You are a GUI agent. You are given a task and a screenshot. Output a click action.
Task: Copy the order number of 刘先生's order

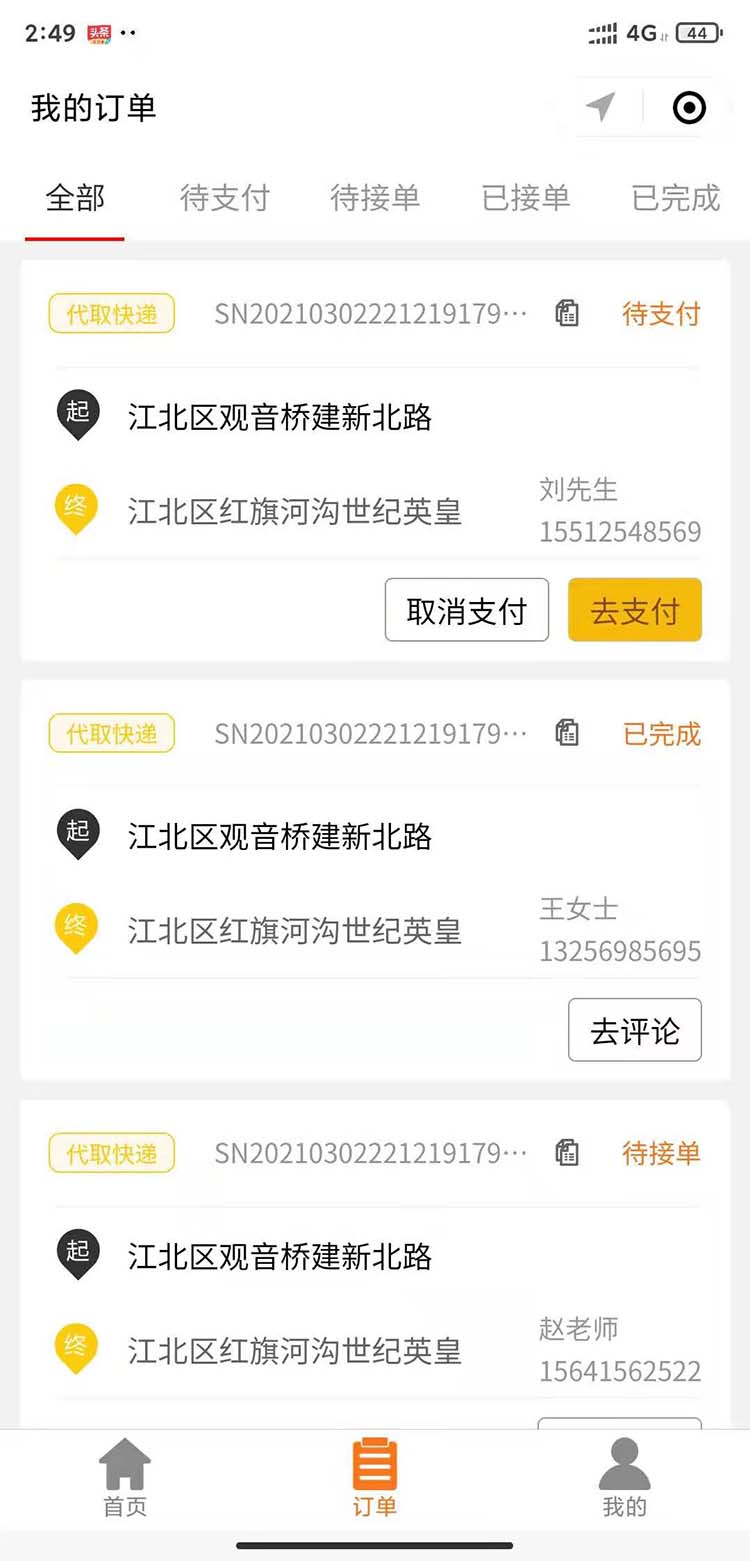[567, 314]
